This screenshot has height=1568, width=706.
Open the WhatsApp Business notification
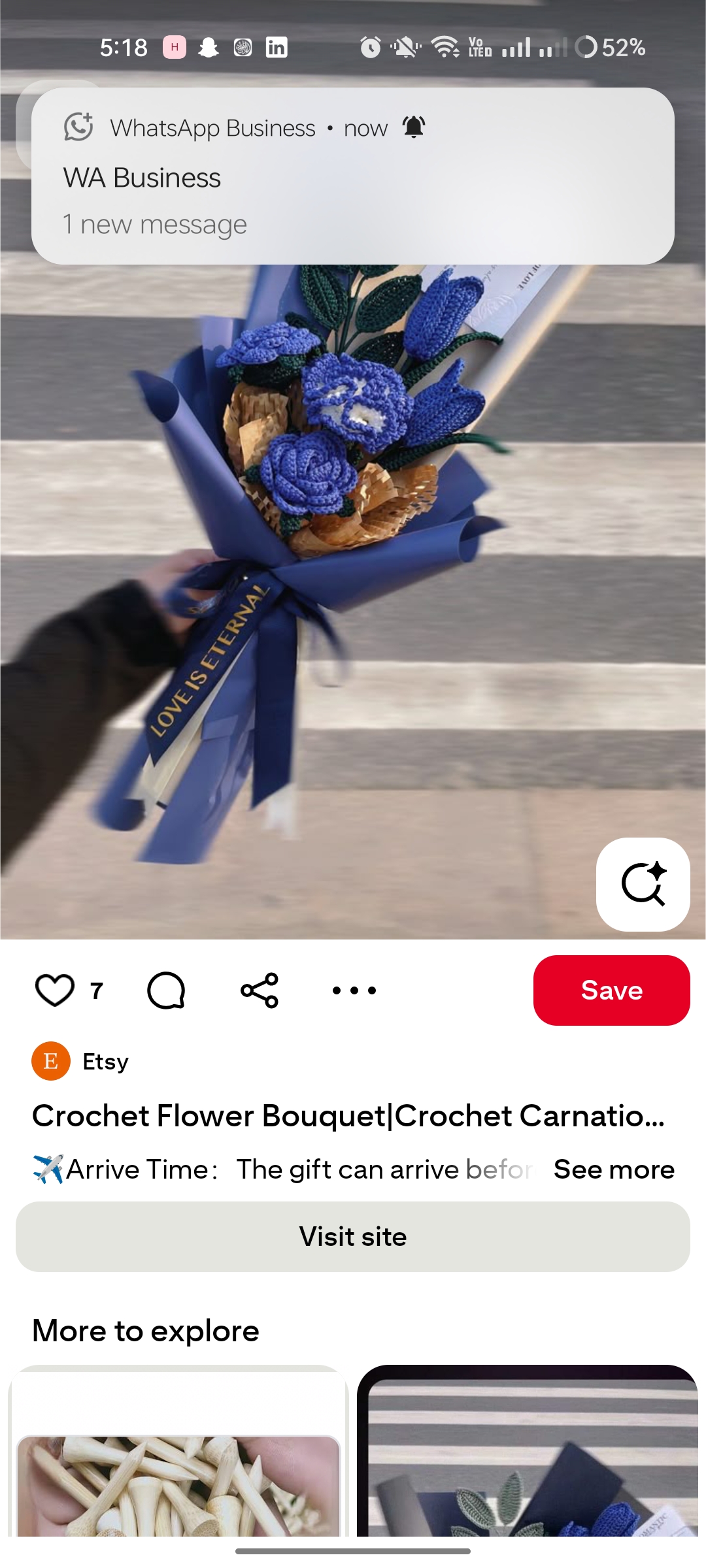[x=353, y=176]
